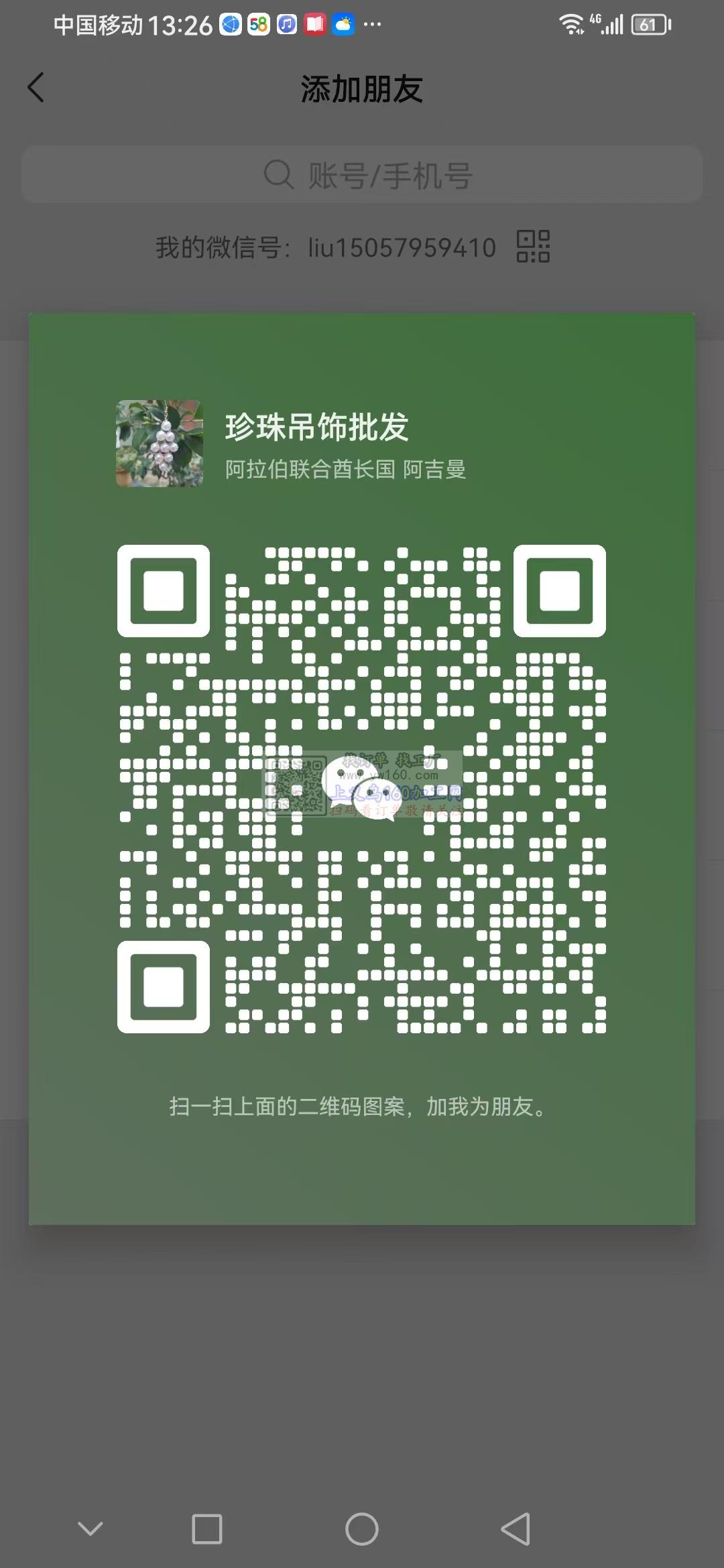
Task: Open the account/phone number search field
Action: point(362,175)
